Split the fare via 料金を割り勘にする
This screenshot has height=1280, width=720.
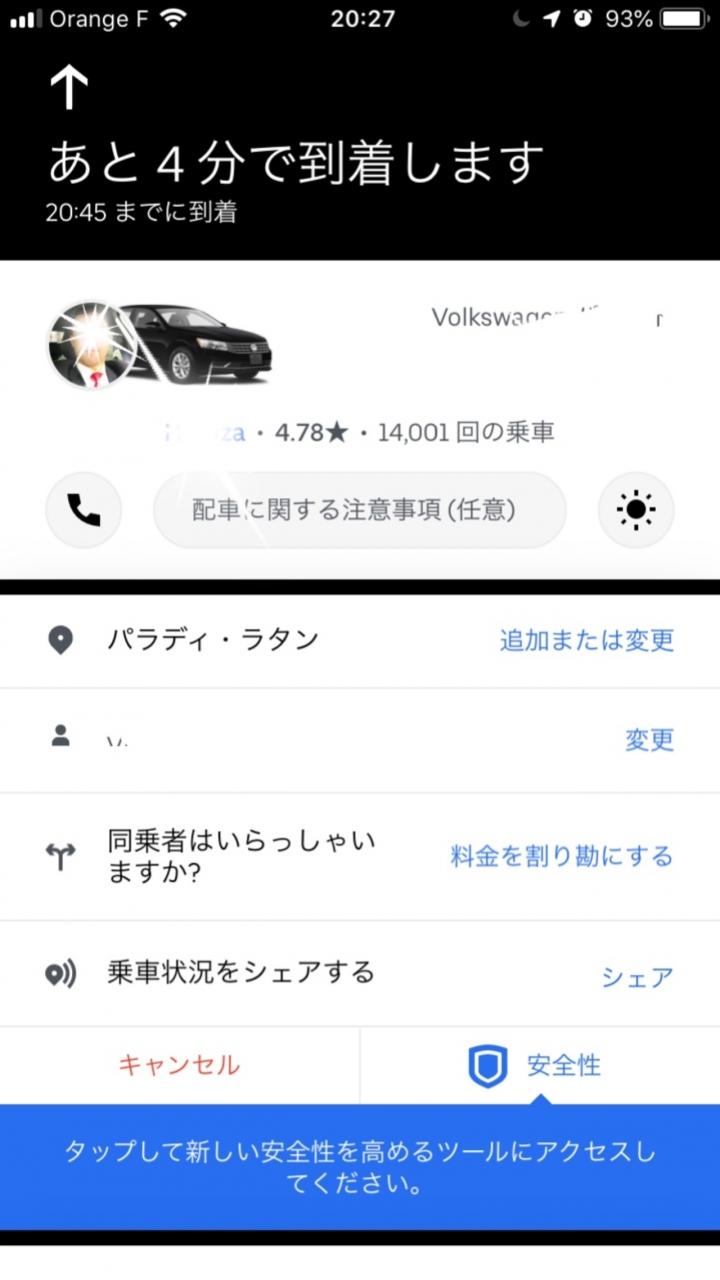562,856
